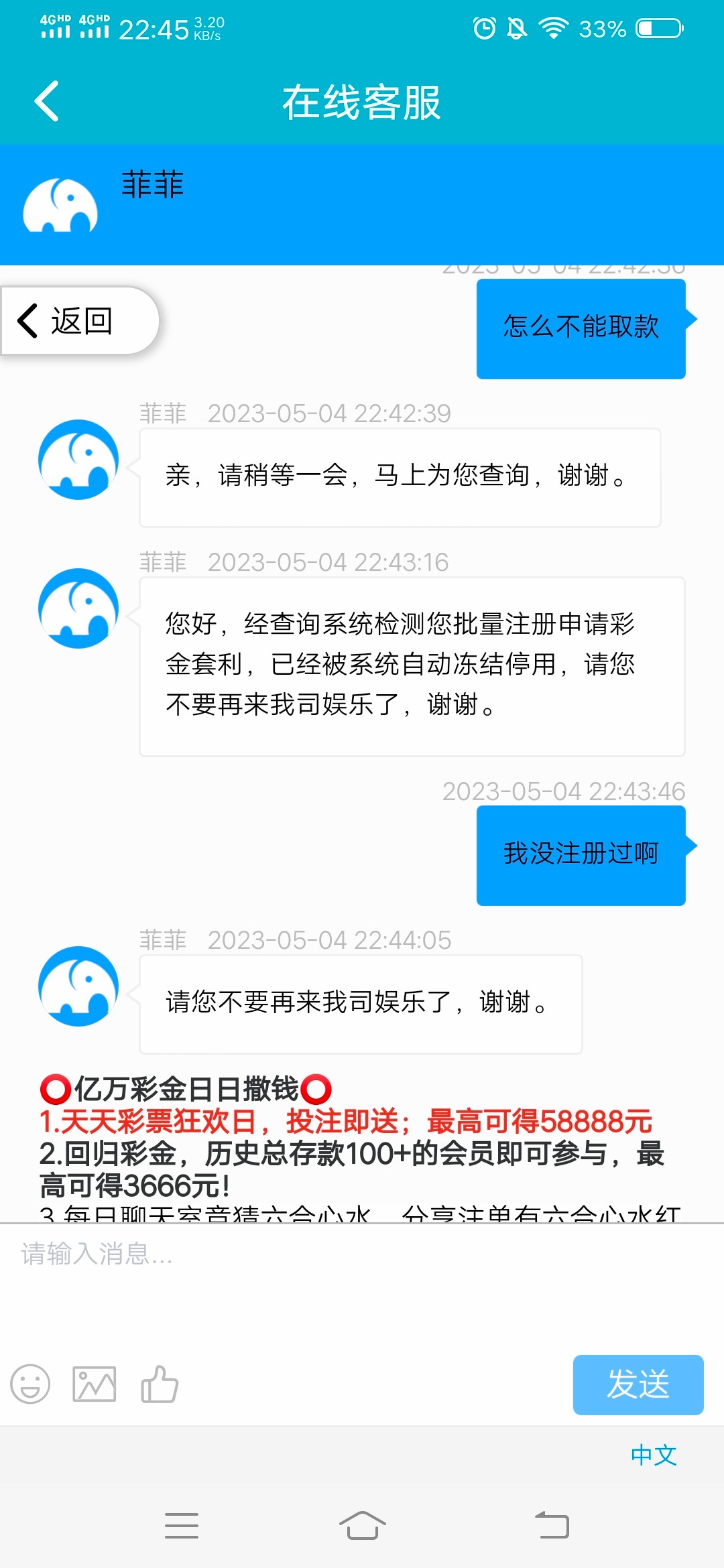Tap the 返回 button to go back
Screen dimensions: 724x1568
tap(77, 322)
